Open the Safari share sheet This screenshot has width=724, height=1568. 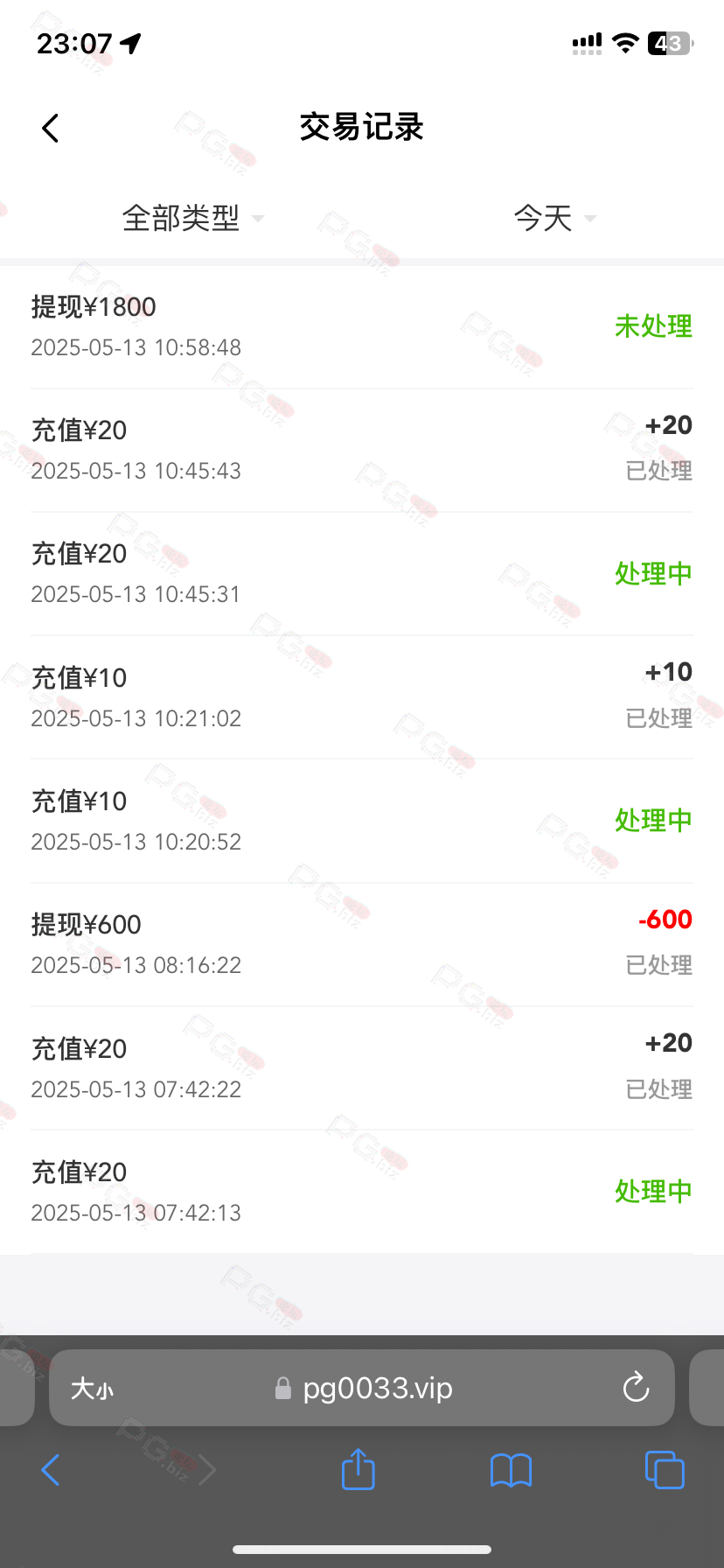(x=358, y=1469)
